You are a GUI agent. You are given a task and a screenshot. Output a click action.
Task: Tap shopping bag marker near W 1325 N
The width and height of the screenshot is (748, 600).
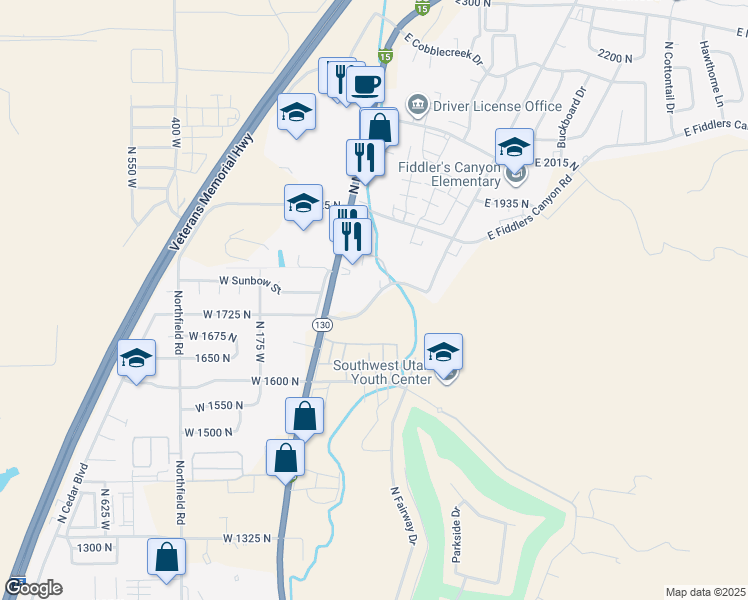coord(166,557)
